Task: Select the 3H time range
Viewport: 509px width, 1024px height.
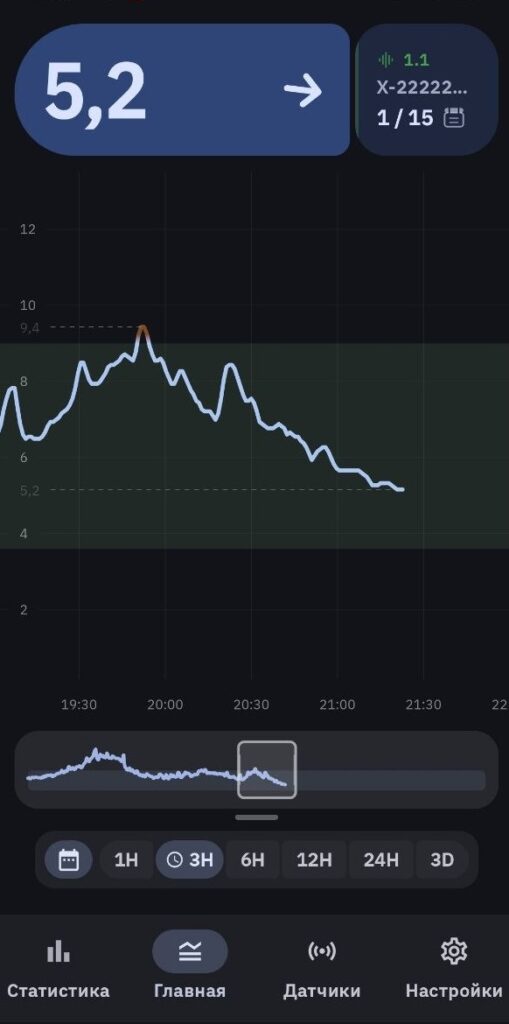Action: (189, 859)
